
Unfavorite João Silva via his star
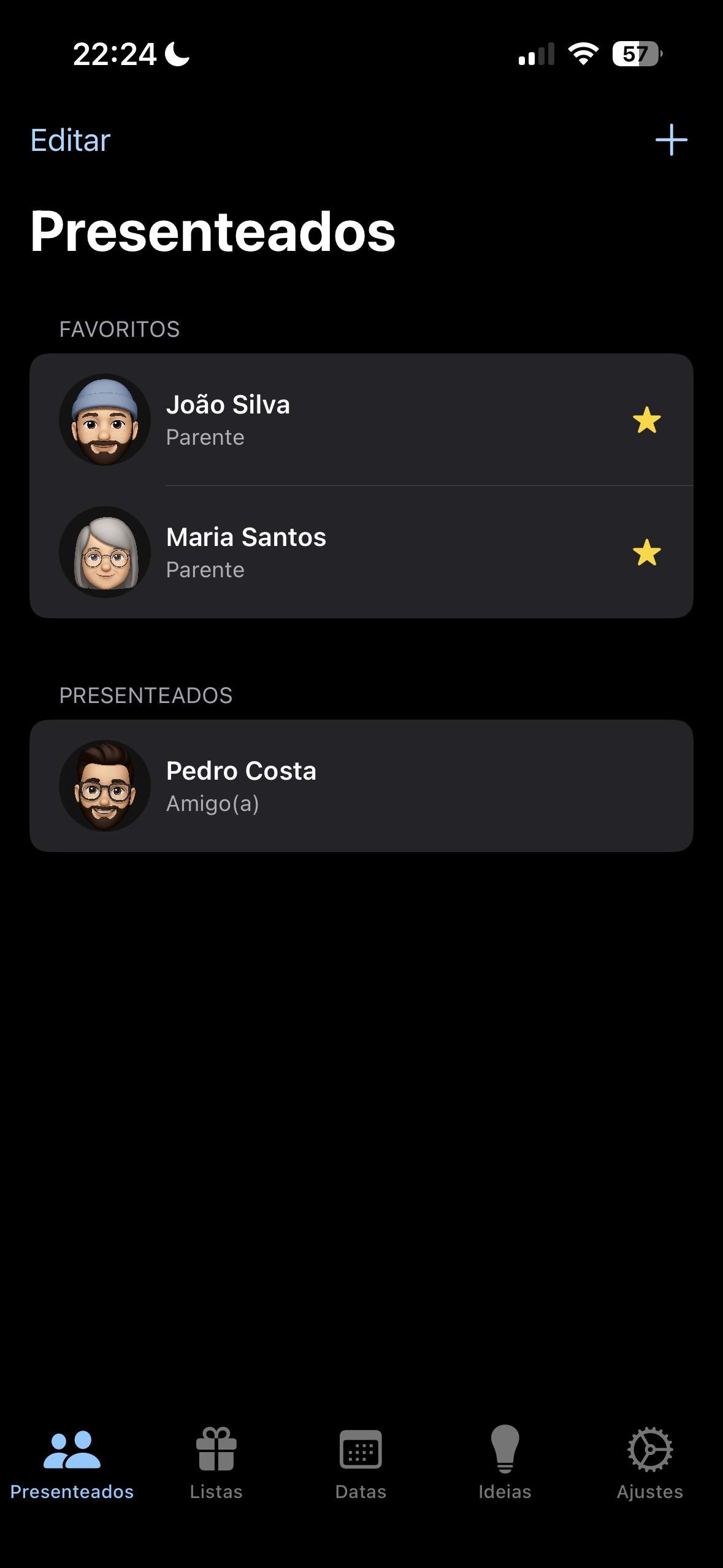[x=647, y=419]
